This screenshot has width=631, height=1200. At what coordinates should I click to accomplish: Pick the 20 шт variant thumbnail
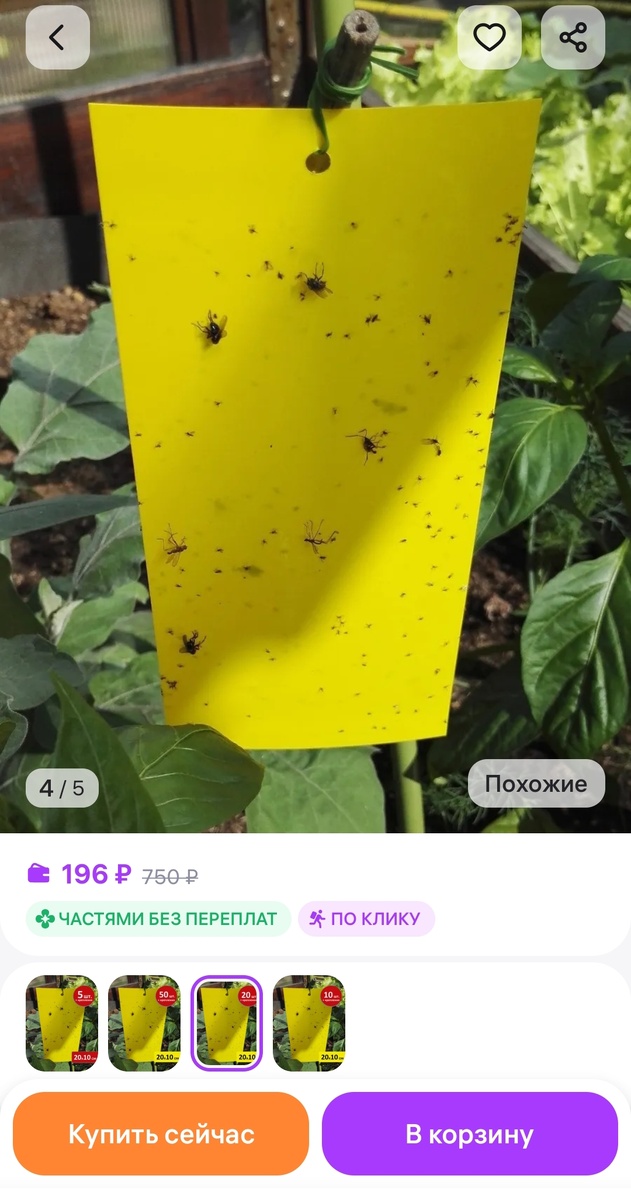click(226, 1023)
